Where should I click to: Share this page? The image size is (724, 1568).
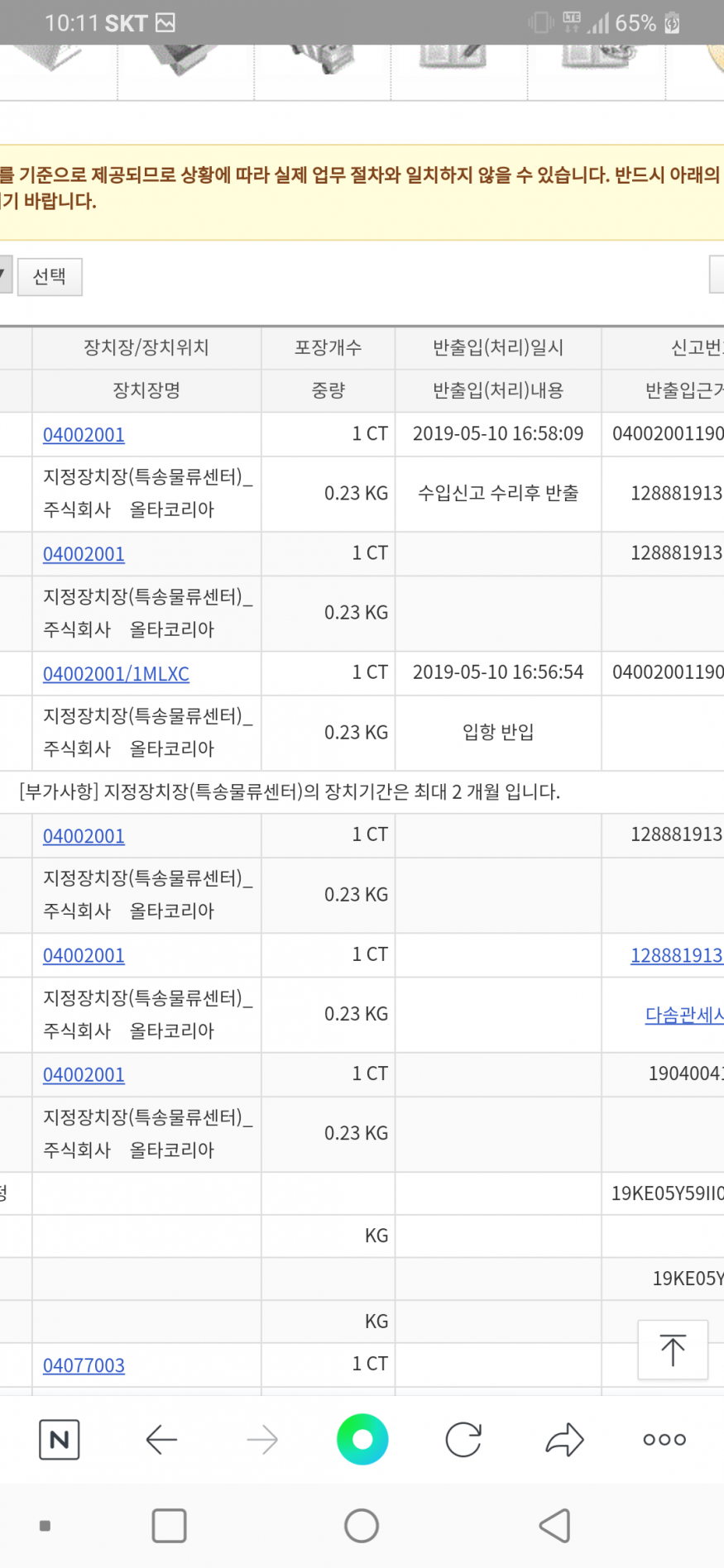tap(564, 1440)
